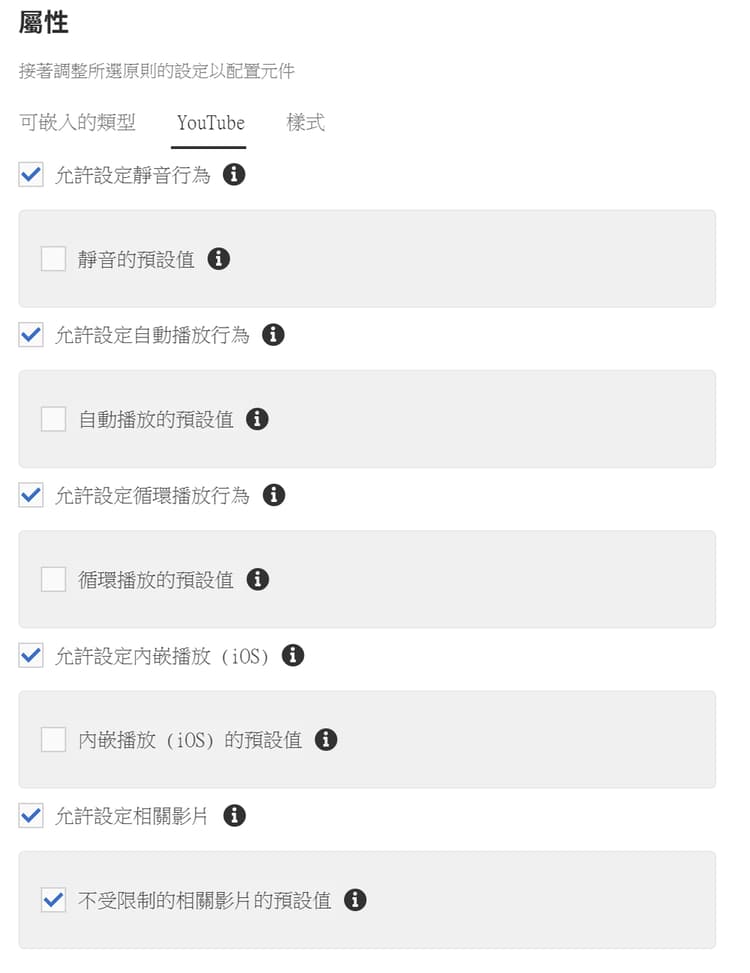Enable 自動播放的預設值
Image resolution: width=750 pixels, height=973 pixels.
53,418
